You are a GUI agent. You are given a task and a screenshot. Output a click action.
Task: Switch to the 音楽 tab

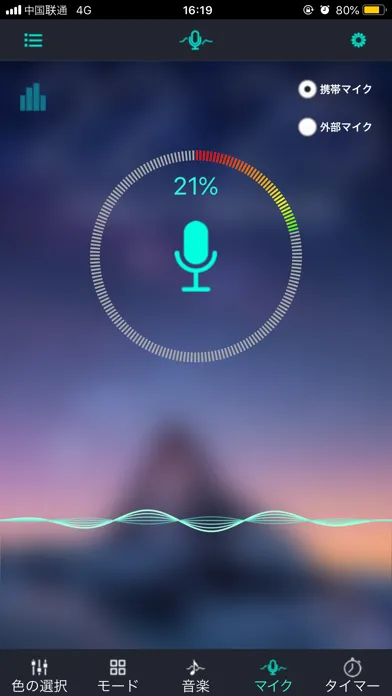[x=196, y=675]
